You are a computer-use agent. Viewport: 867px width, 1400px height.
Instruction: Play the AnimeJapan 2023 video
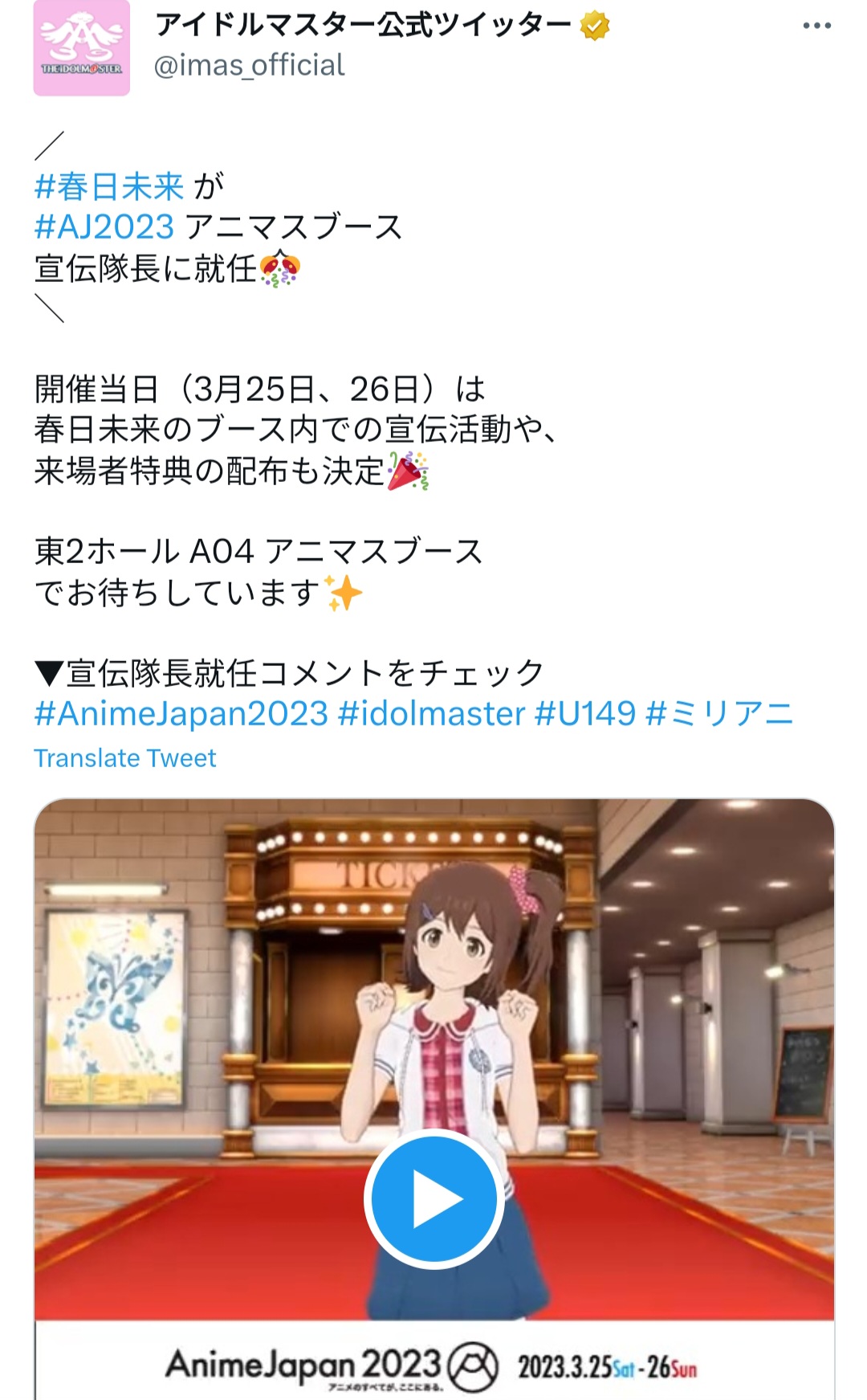[433, 1198]
